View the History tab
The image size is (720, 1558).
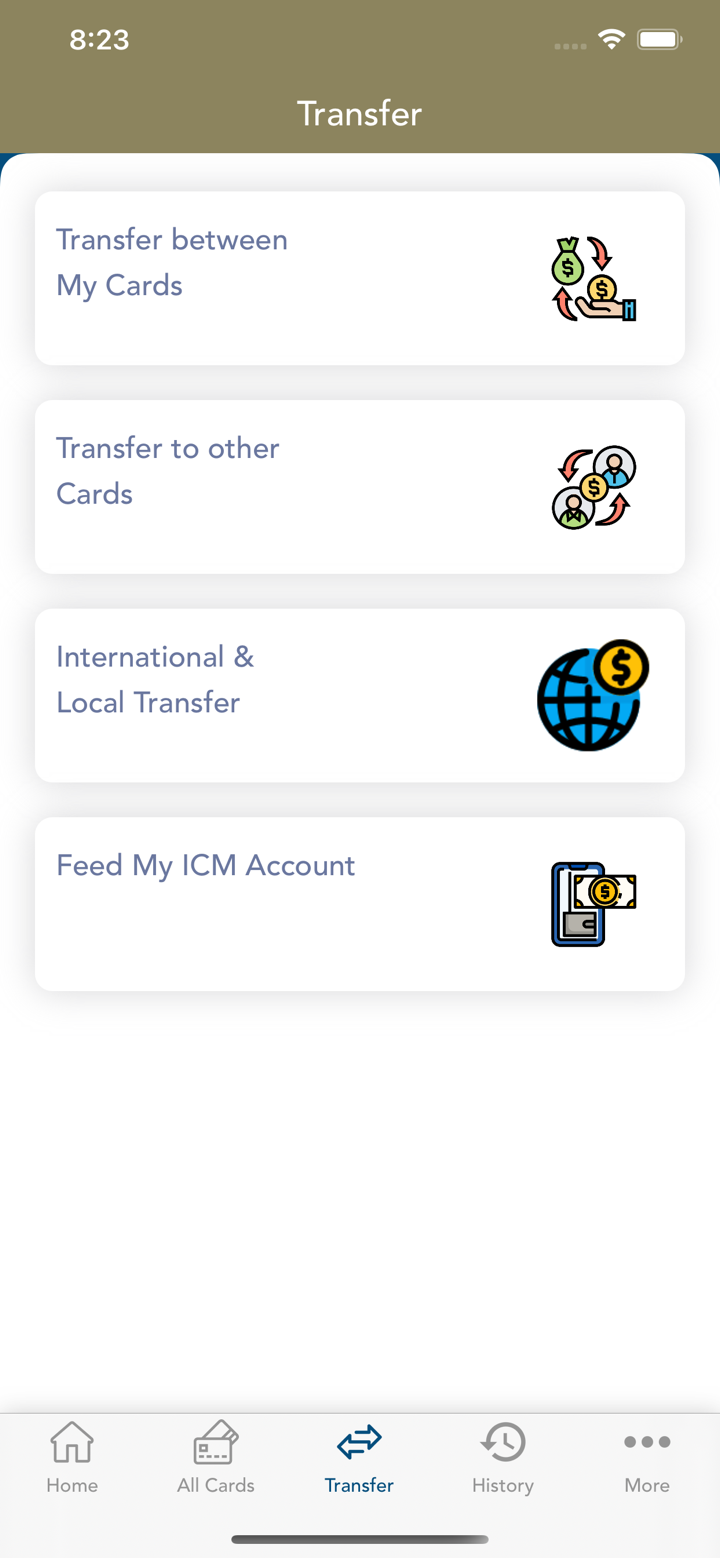click(503, 1458)
